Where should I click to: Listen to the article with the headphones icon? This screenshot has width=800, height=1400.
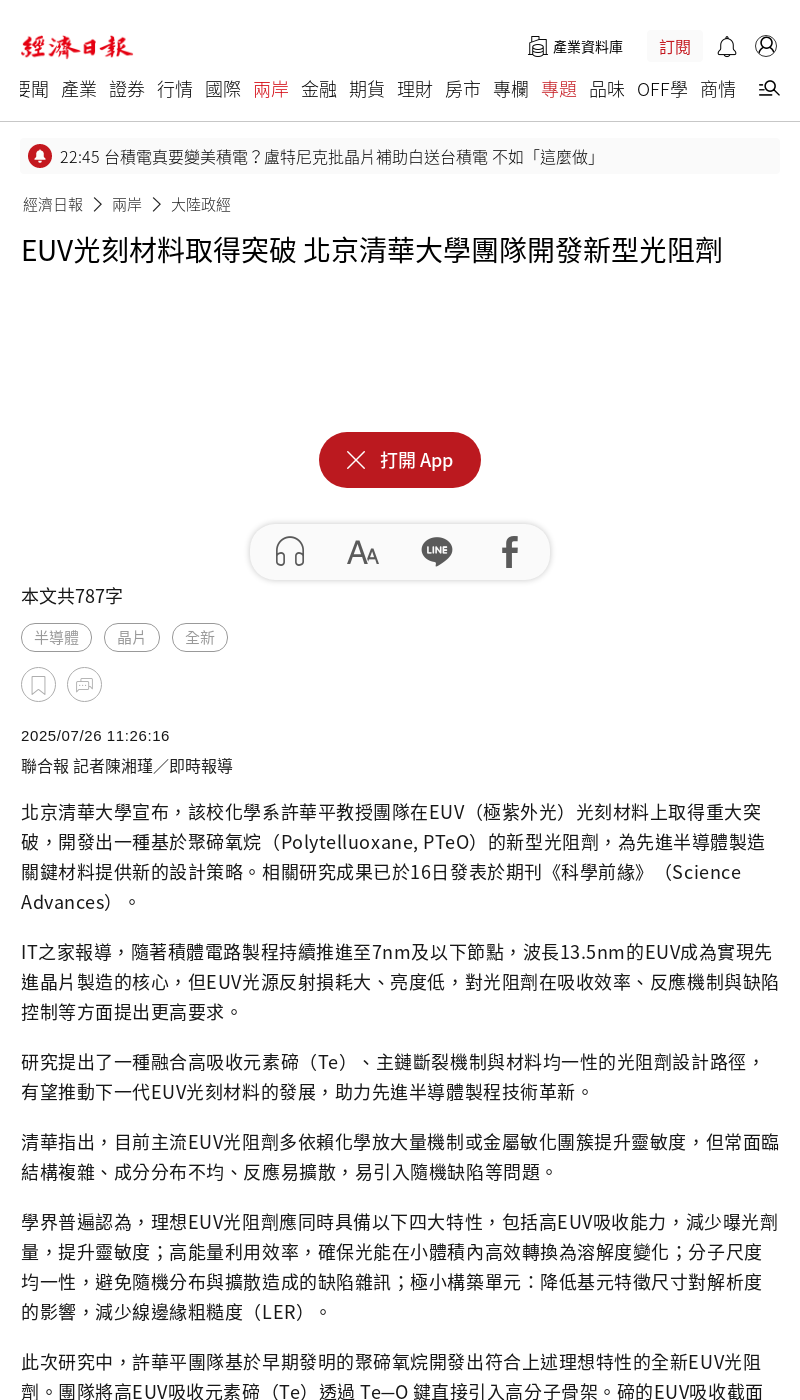pyautogui.click(x=290, y=552)
